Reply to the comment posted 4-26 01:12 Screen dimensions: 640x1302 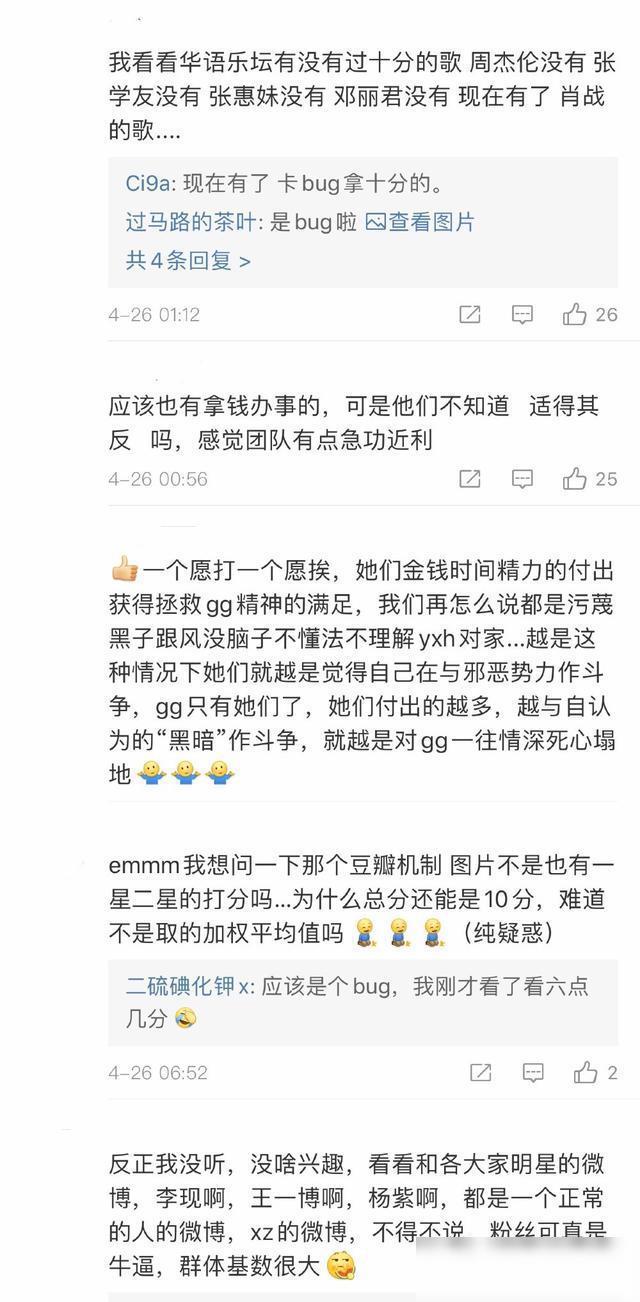(x=522, y=315)
